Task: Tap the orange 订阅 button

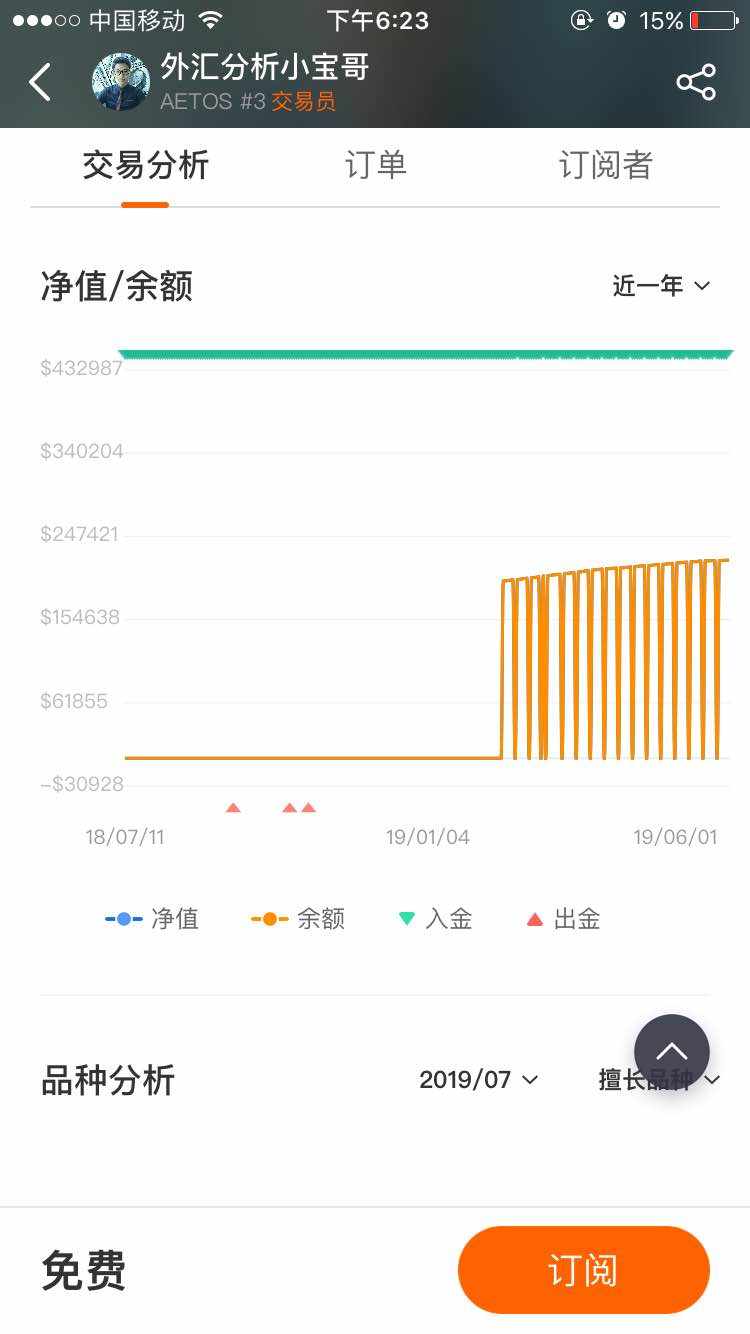Action: (584, 1270)
